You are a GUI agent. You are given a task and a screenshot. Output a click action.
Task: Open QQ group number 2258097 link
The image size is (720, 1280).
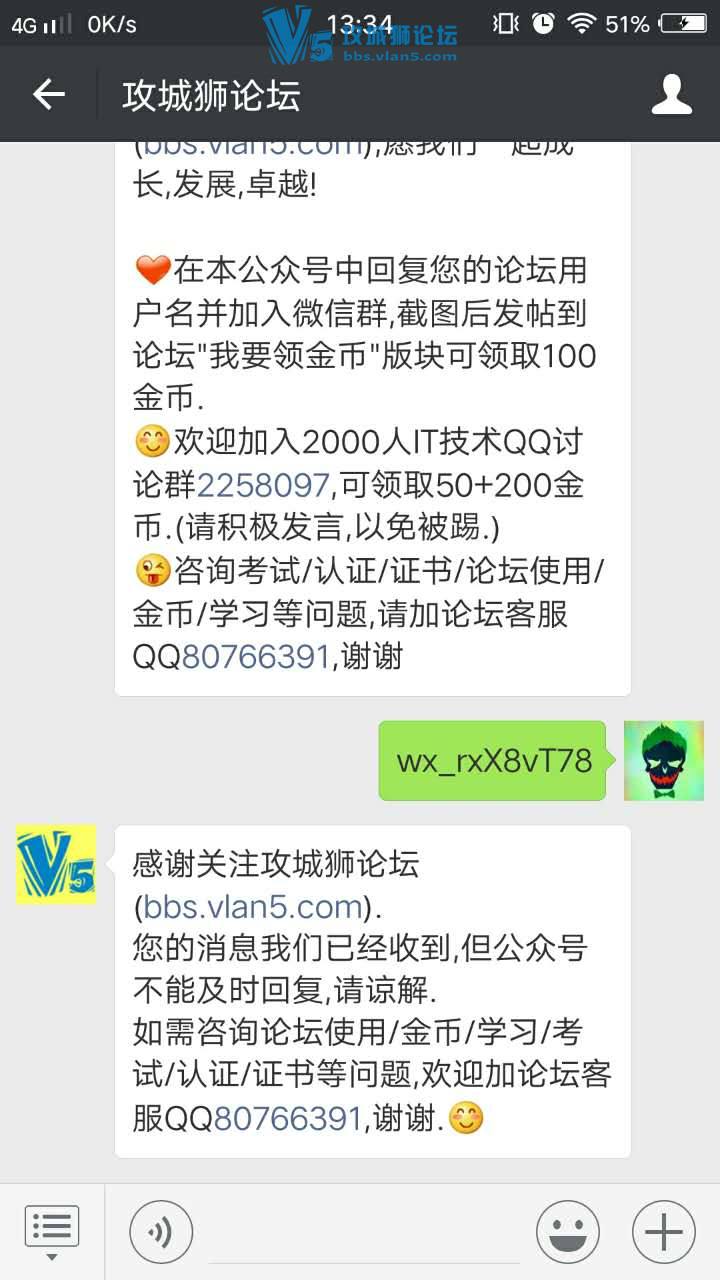pyautogui.click(x=263, y=485)
